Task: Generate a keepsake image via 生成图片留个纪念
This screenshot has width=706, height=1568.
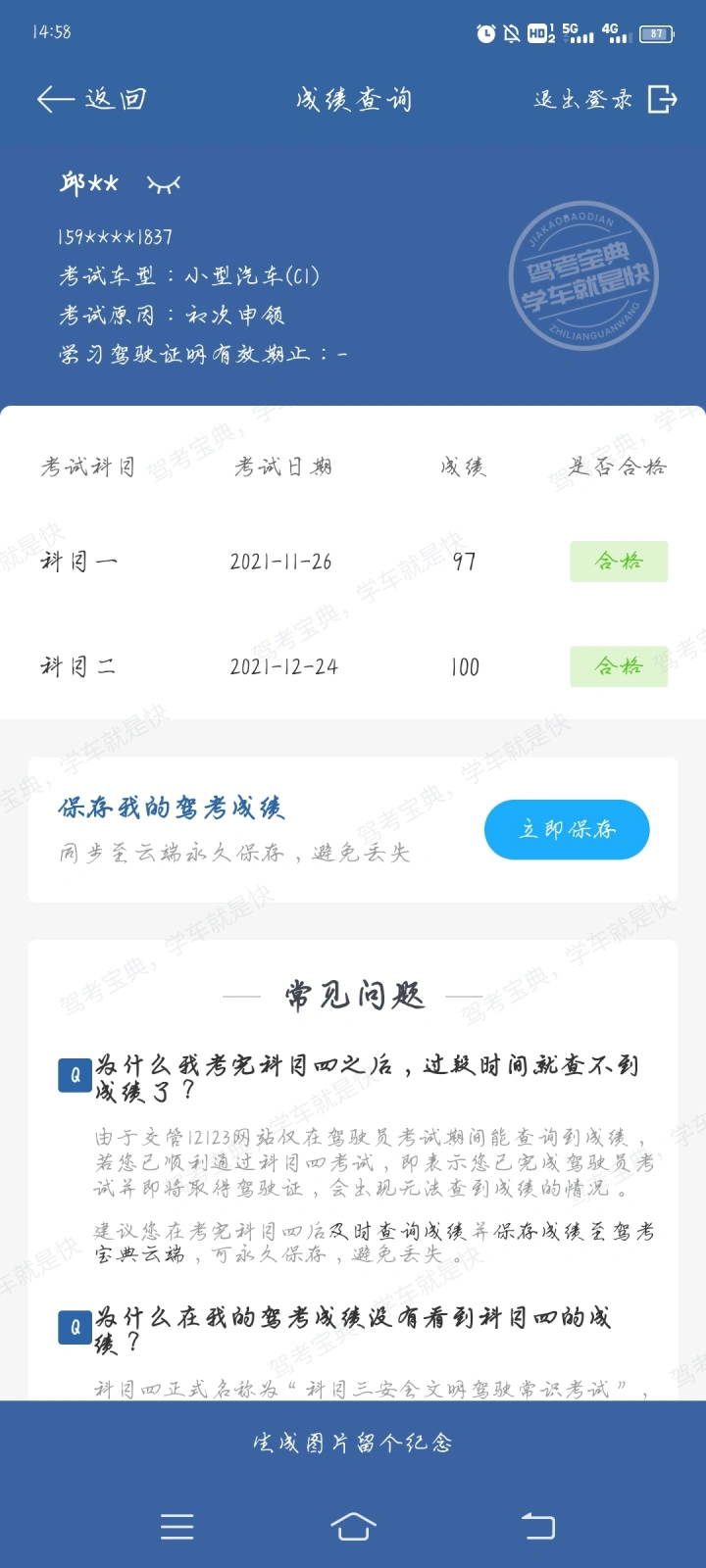Action: 353,1443
